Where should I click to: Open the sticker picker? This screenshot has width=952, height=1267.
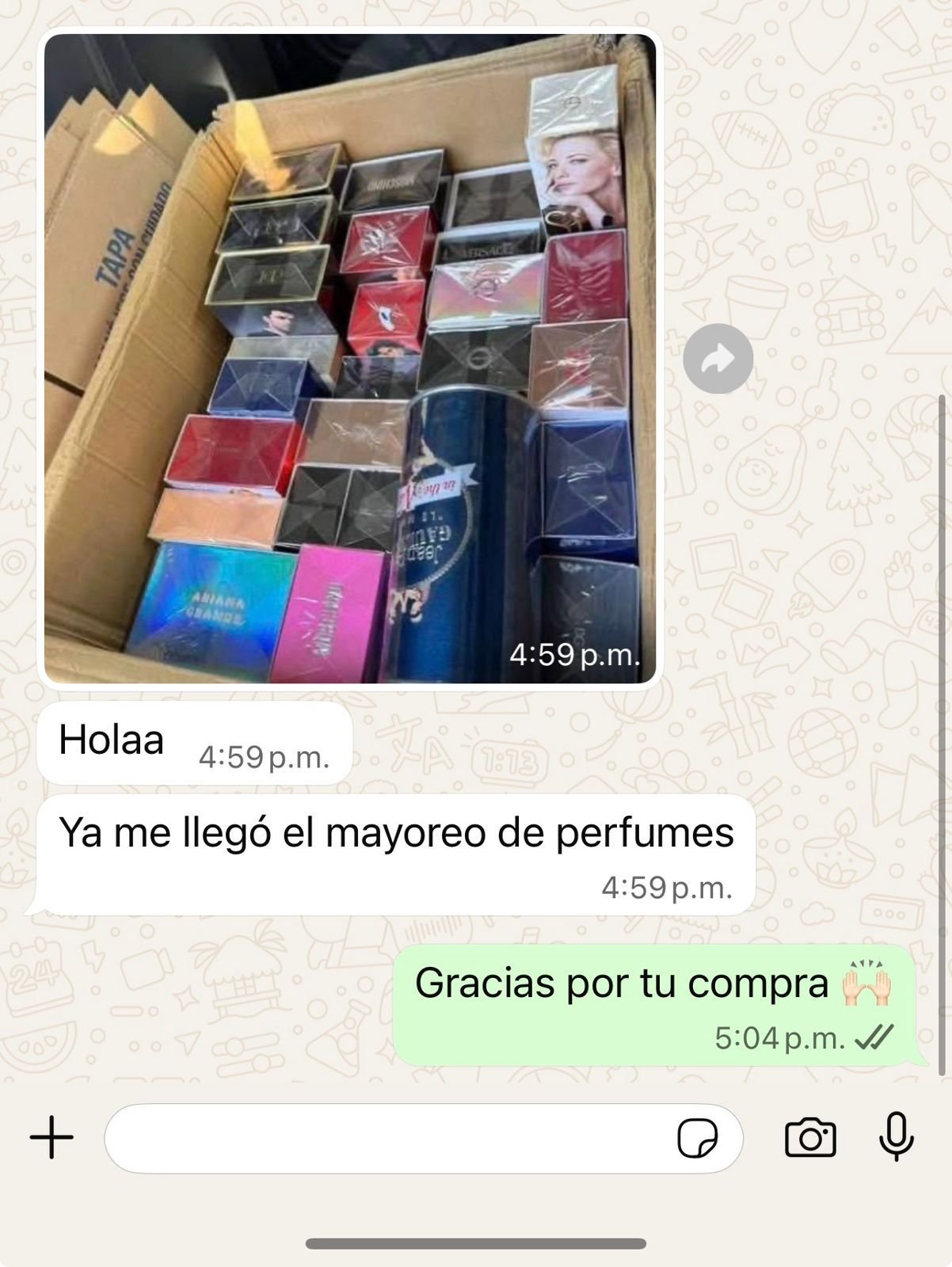(698, 1139)
